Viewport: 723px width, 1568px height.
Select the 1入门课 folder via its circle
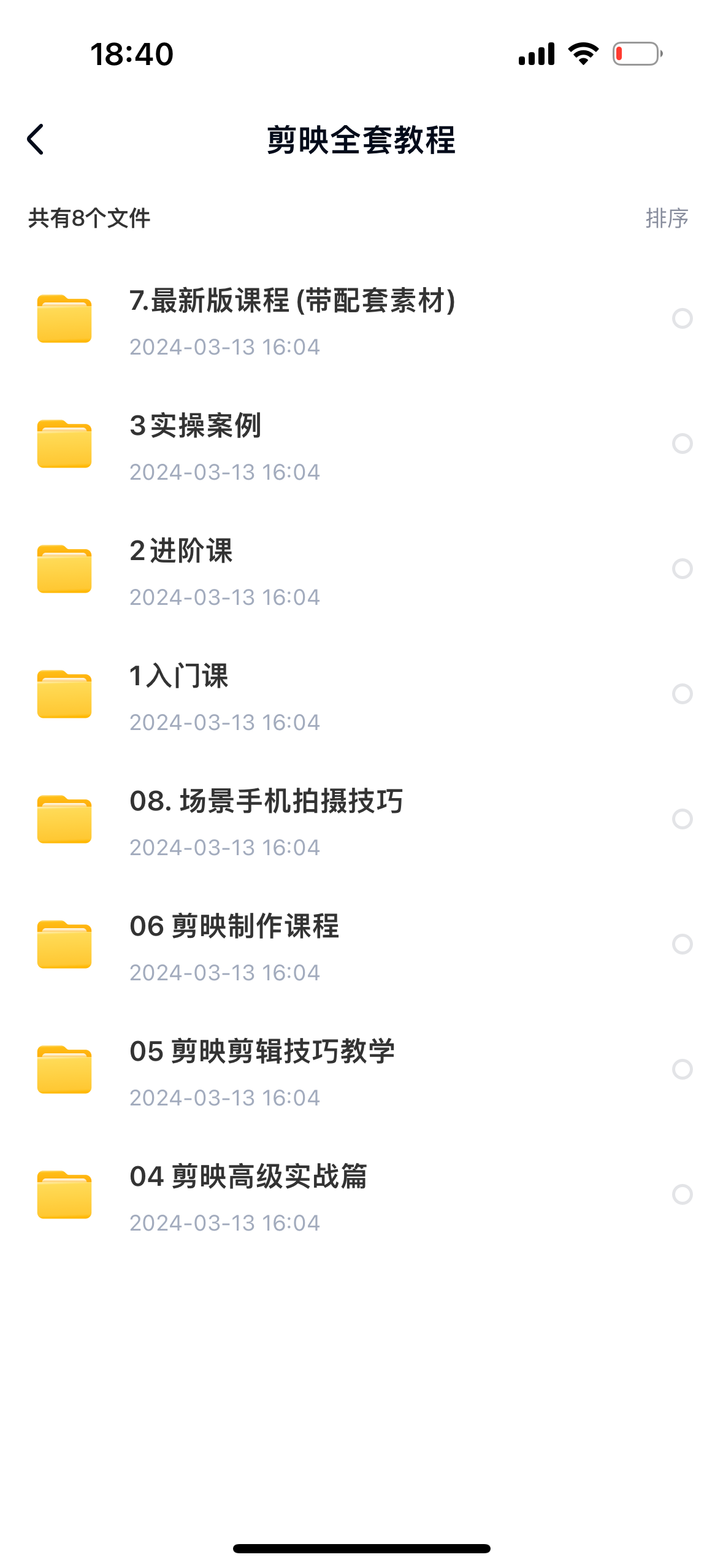[682, 694]
